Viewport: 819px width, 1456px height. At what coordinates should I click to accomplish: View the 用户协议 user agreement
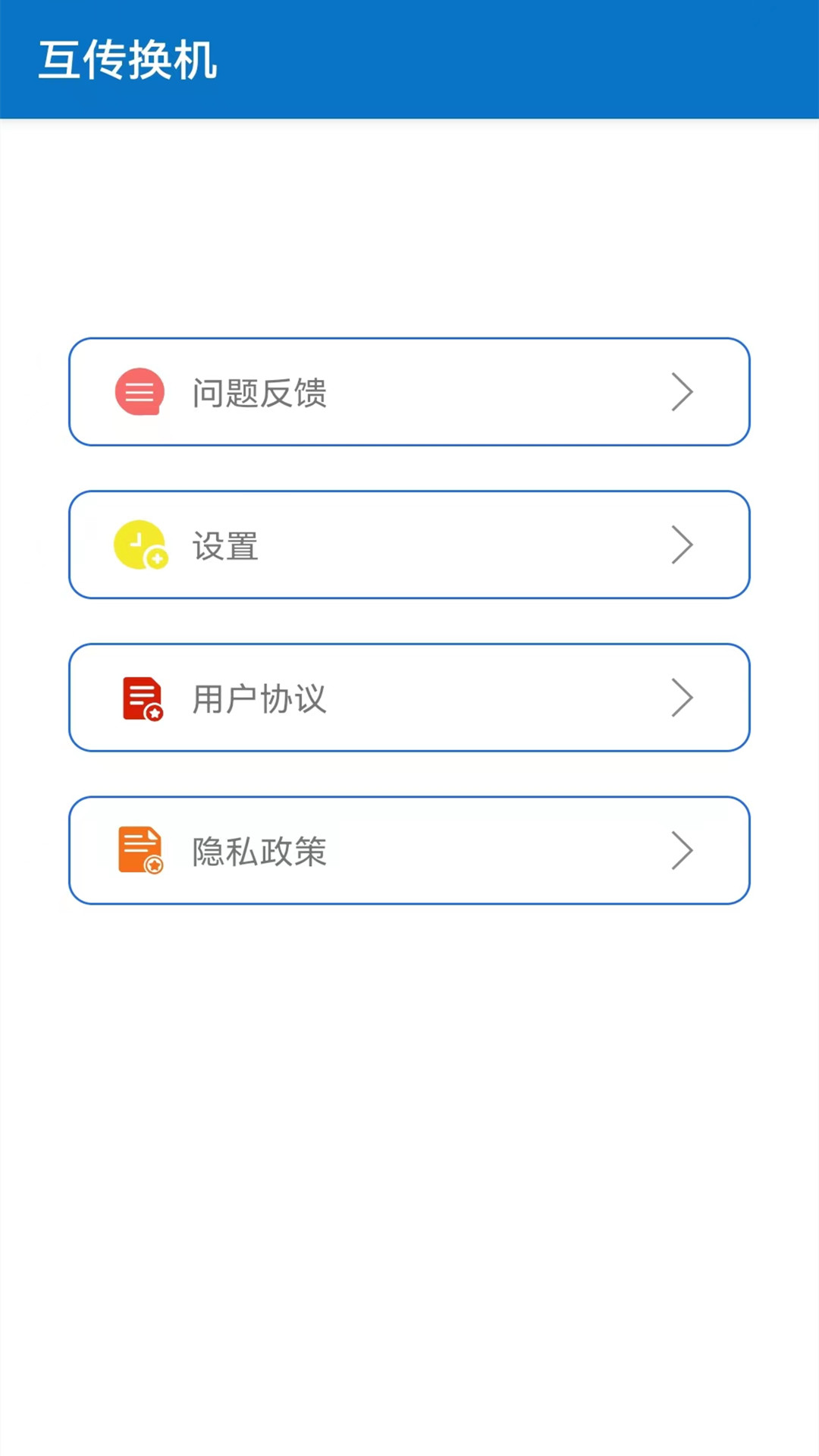point(409,698)
